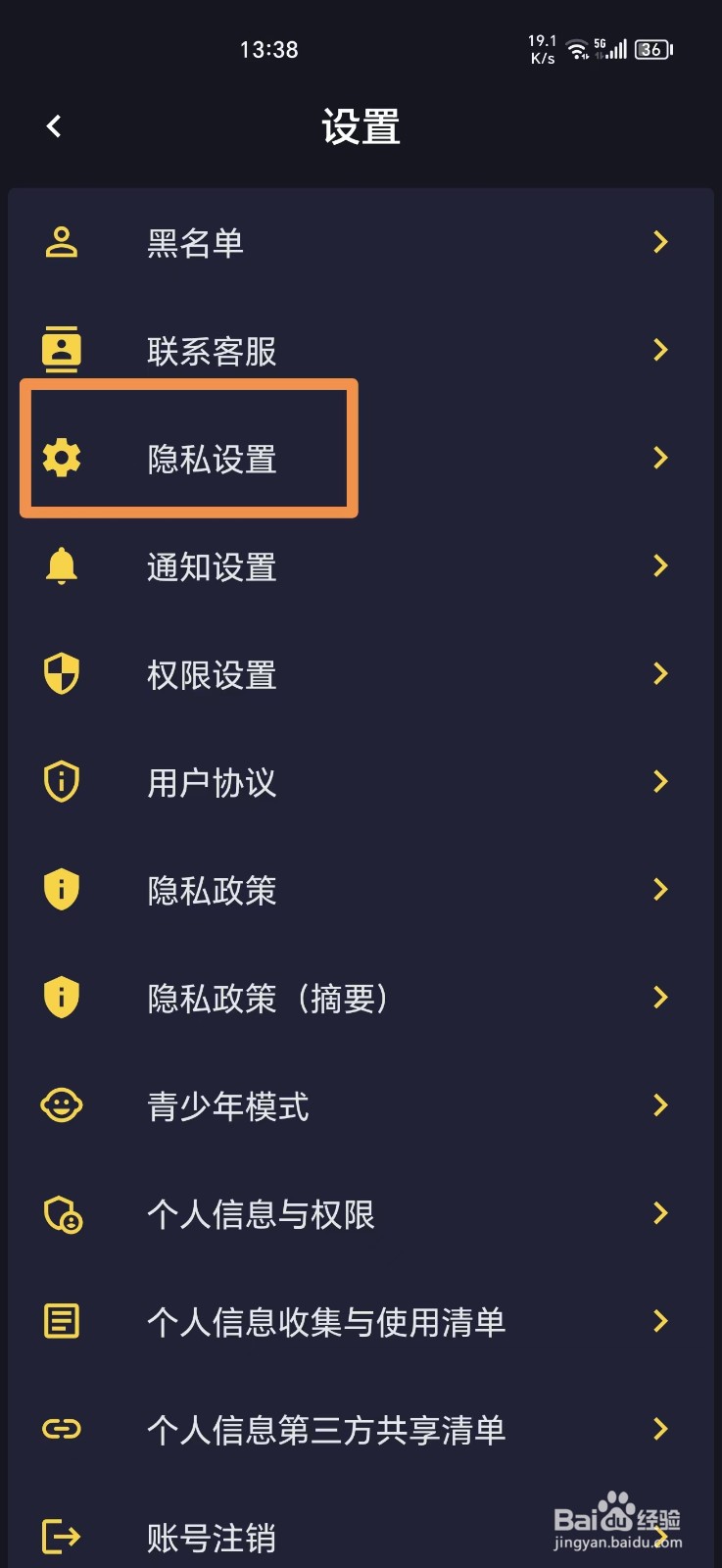Click the shield-user icon beside 个人信息与权限
This screenshot has width=722, height=1568.
click(61, 1213)
